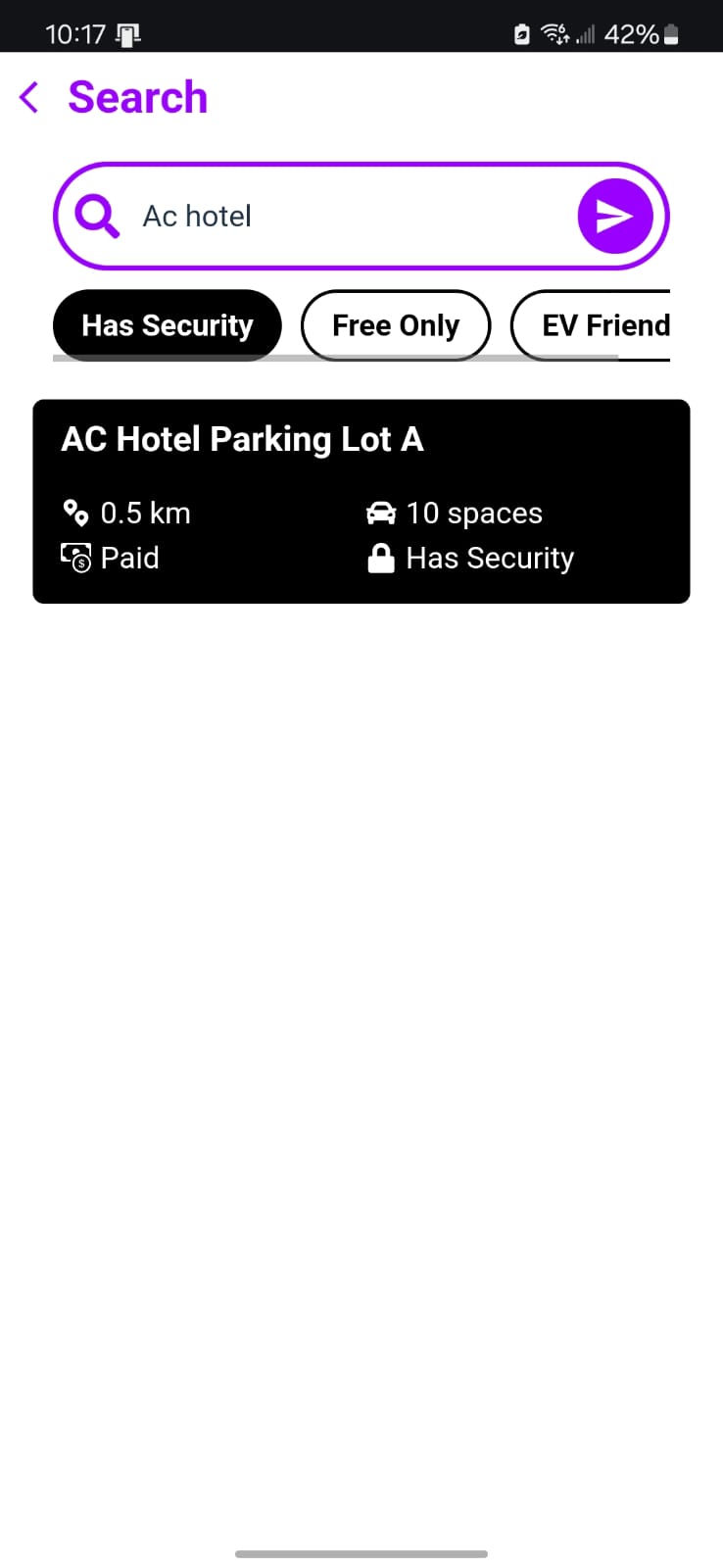Go back from the Search screen
This screenshot has width=723, height=1568.
(x=29, y=98)
